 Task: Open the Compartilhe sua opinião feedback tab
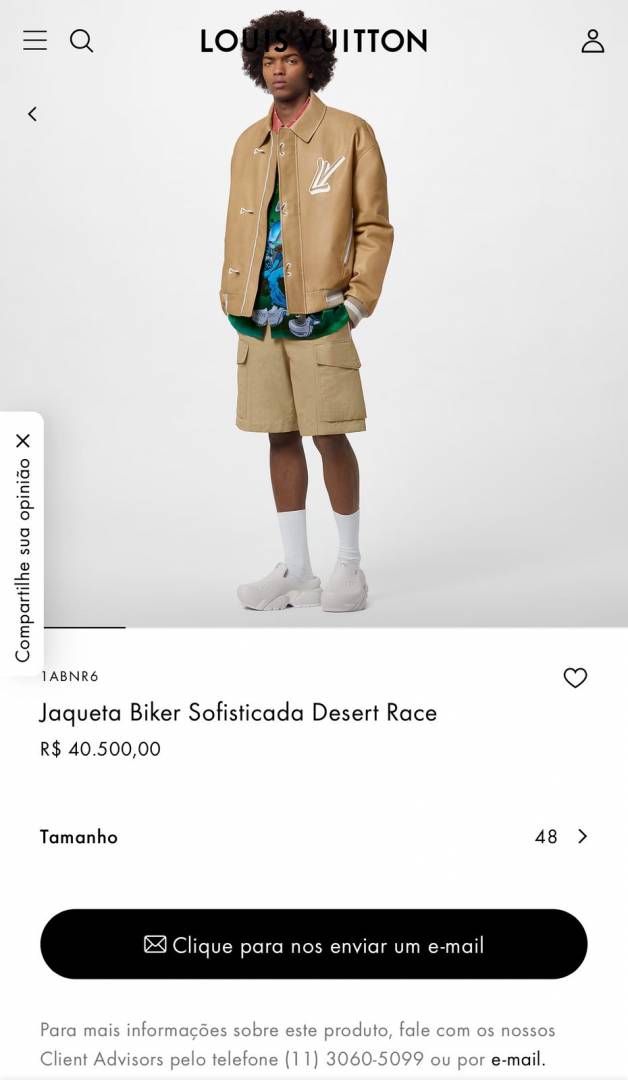click(x=23, y=560)
